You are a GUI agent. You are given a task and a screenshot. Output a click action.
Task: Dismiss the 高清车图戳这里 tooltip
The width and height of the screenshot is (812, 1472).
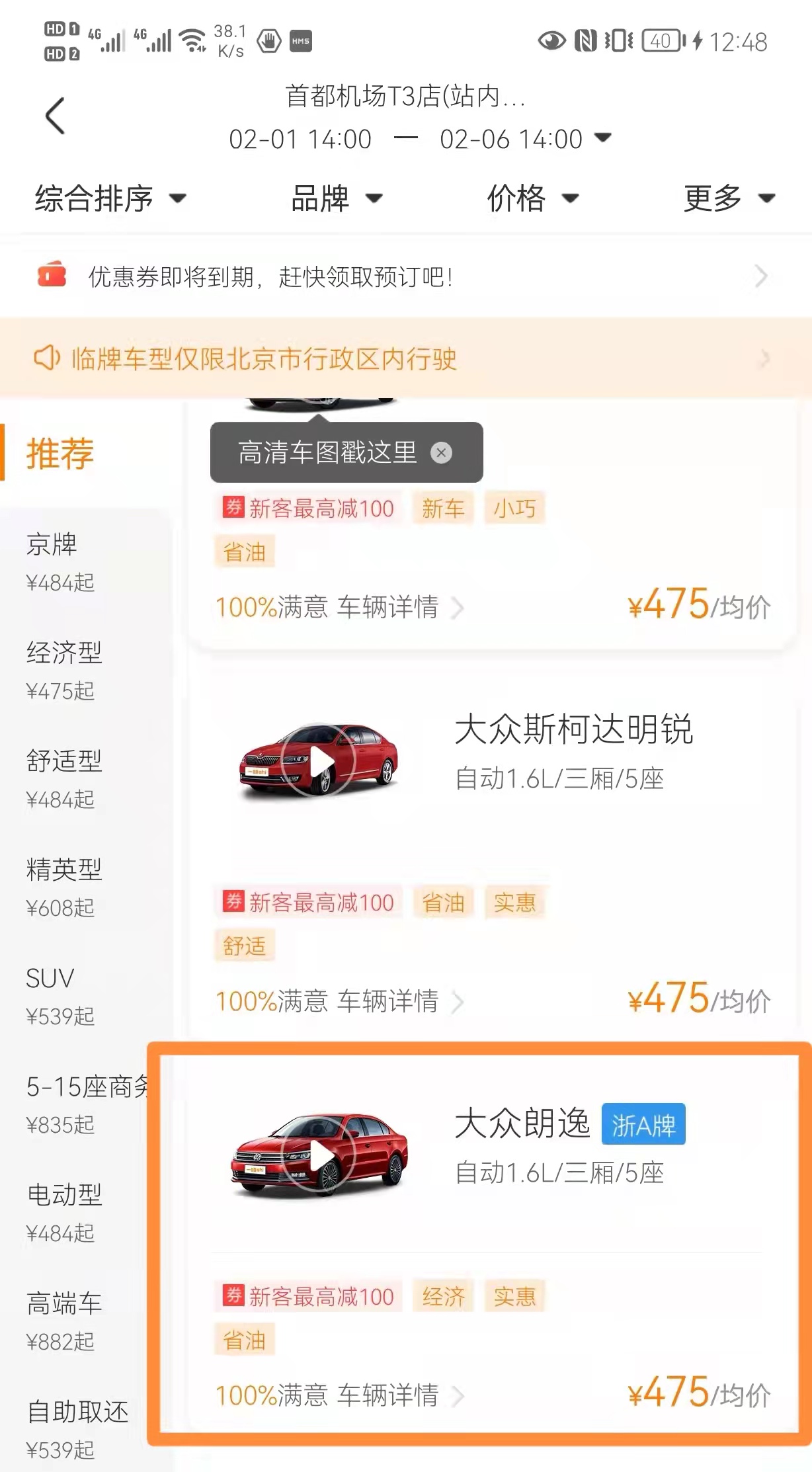click(441, 453)
